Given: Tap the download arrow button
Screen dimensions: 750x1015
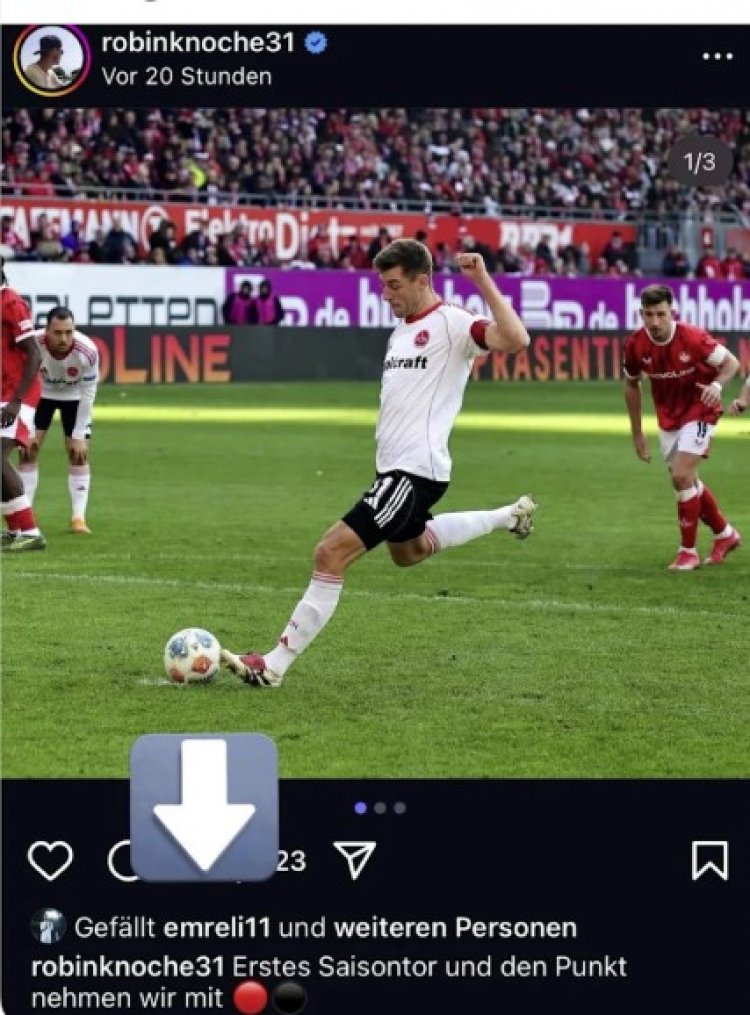Looking at the screenshot, I should tap(204, 807).
